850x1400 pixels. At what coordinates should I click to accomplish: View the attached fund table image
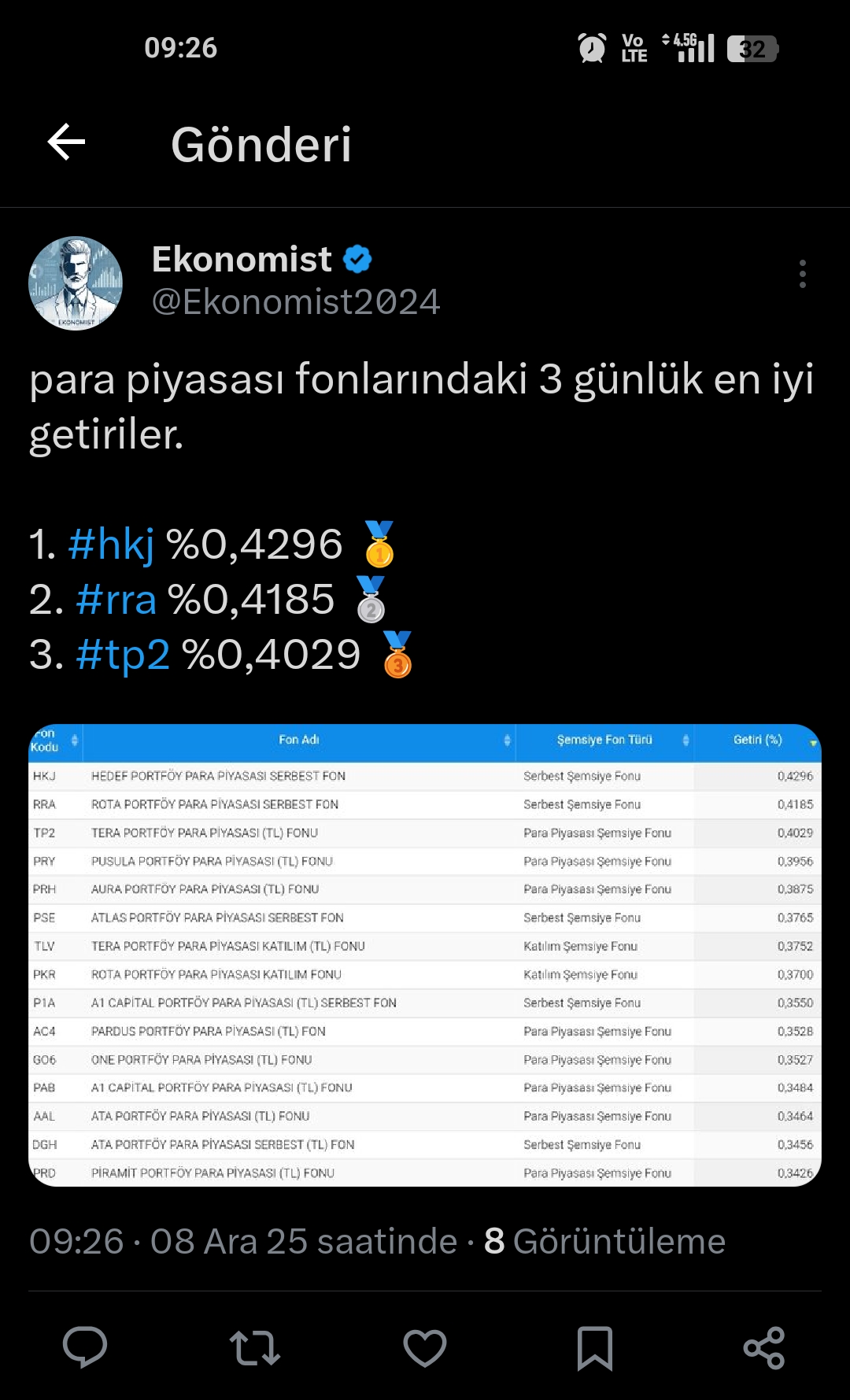(425, 955)
